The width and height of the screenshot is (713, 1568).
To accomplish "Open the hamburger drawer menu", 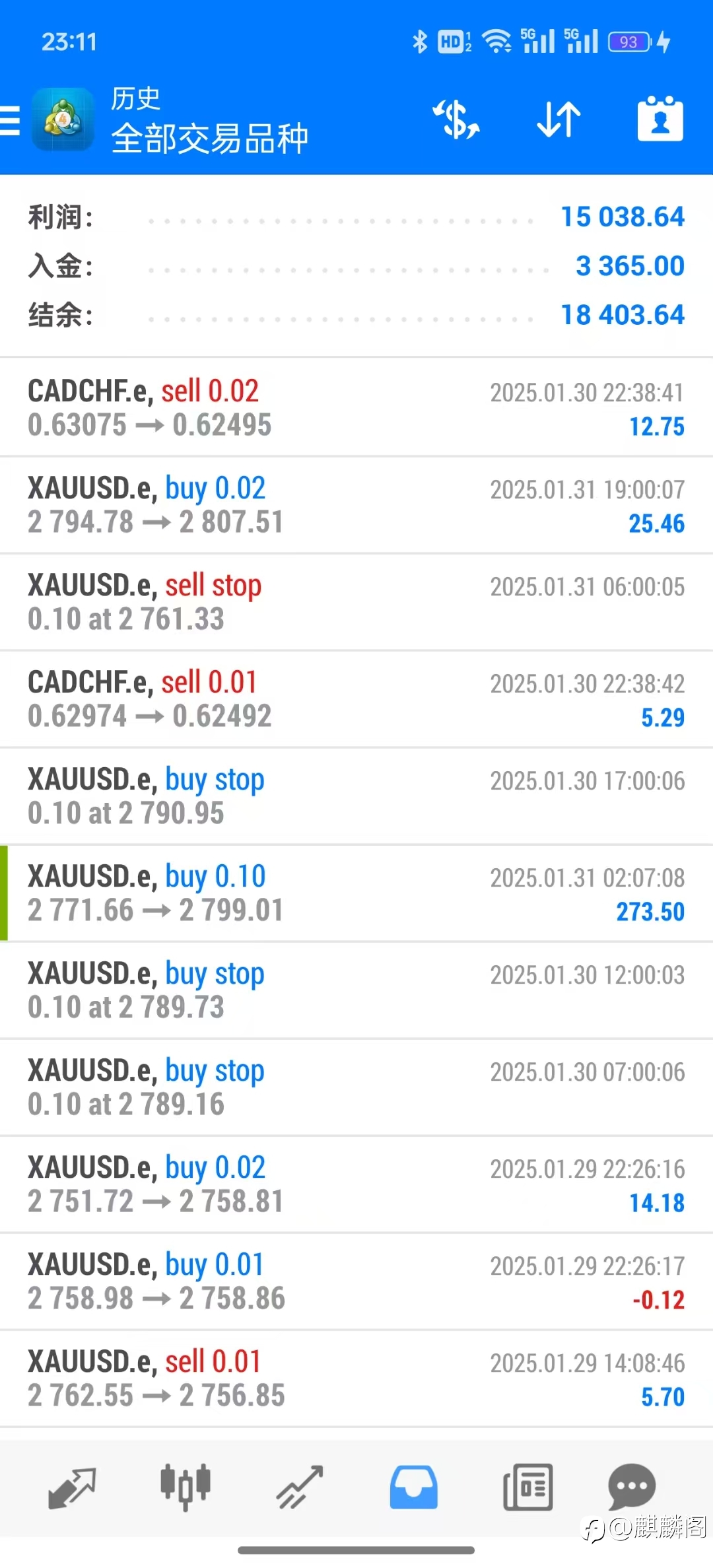I will point(10,121).
